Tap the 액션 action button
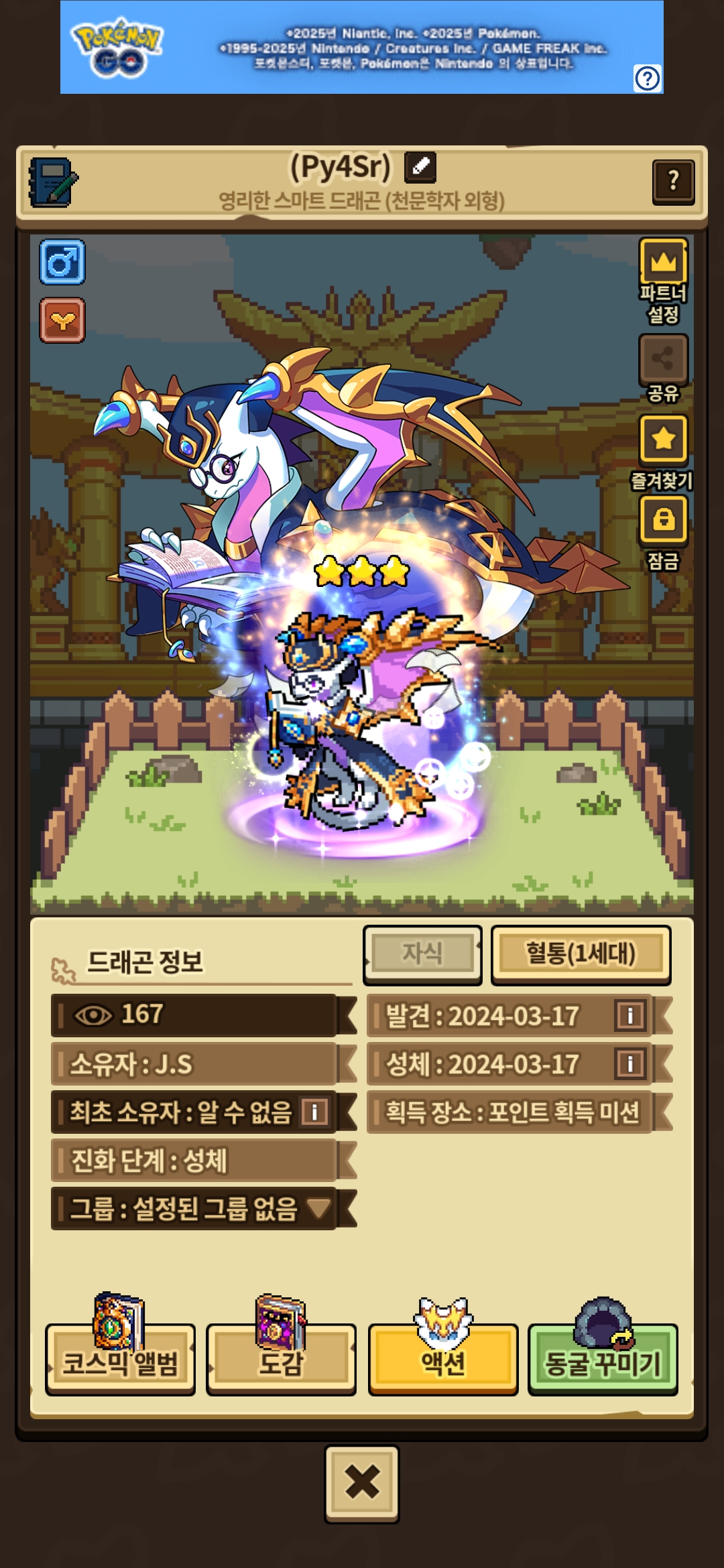 [443, 1362]
